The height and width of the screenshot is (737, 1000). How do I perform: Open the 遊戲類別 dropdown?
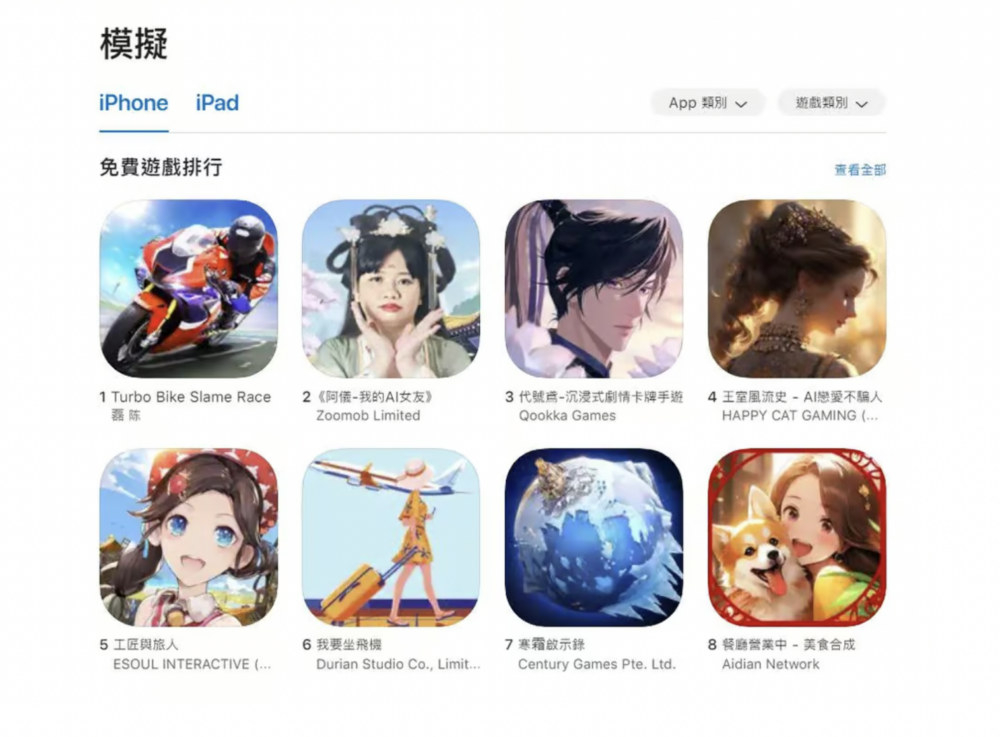click(831, 103)
